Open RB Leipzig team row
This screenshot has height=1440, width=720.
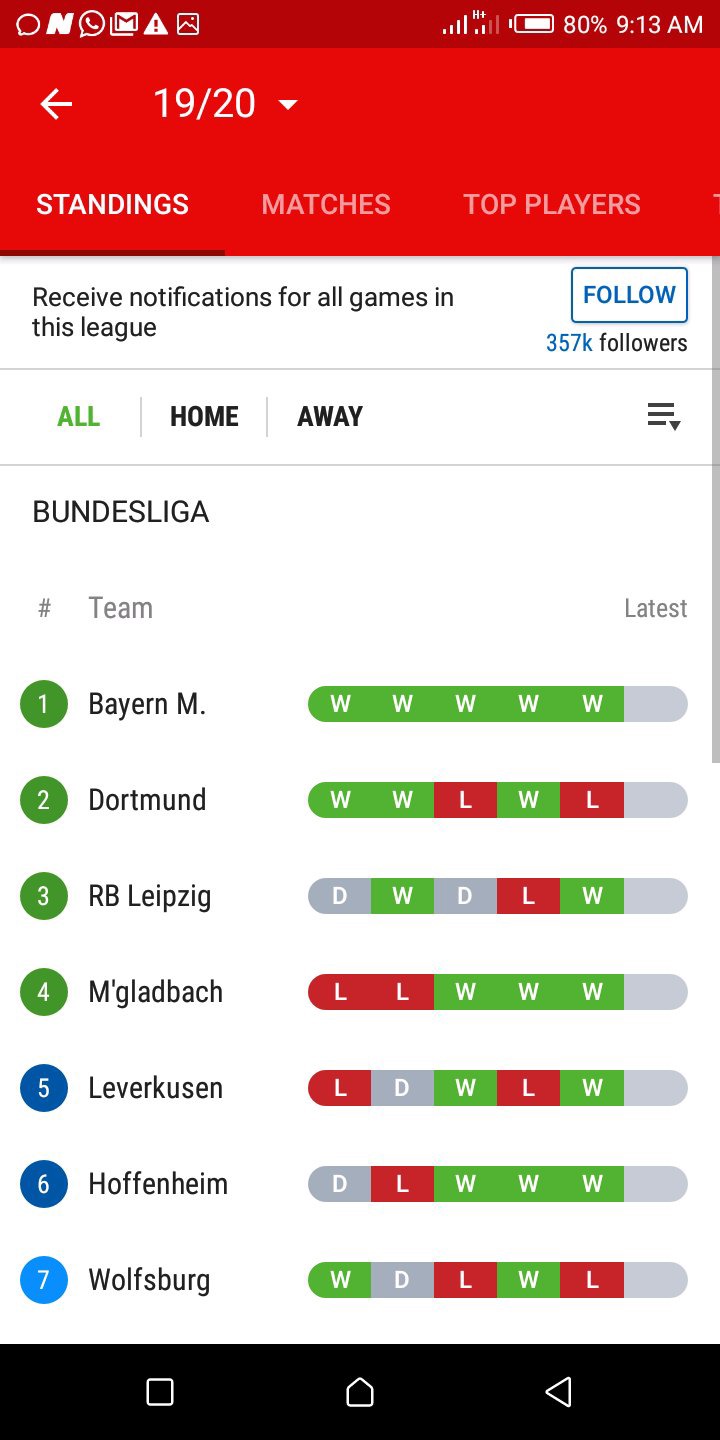pyautogui.click(x=150, y=896)
